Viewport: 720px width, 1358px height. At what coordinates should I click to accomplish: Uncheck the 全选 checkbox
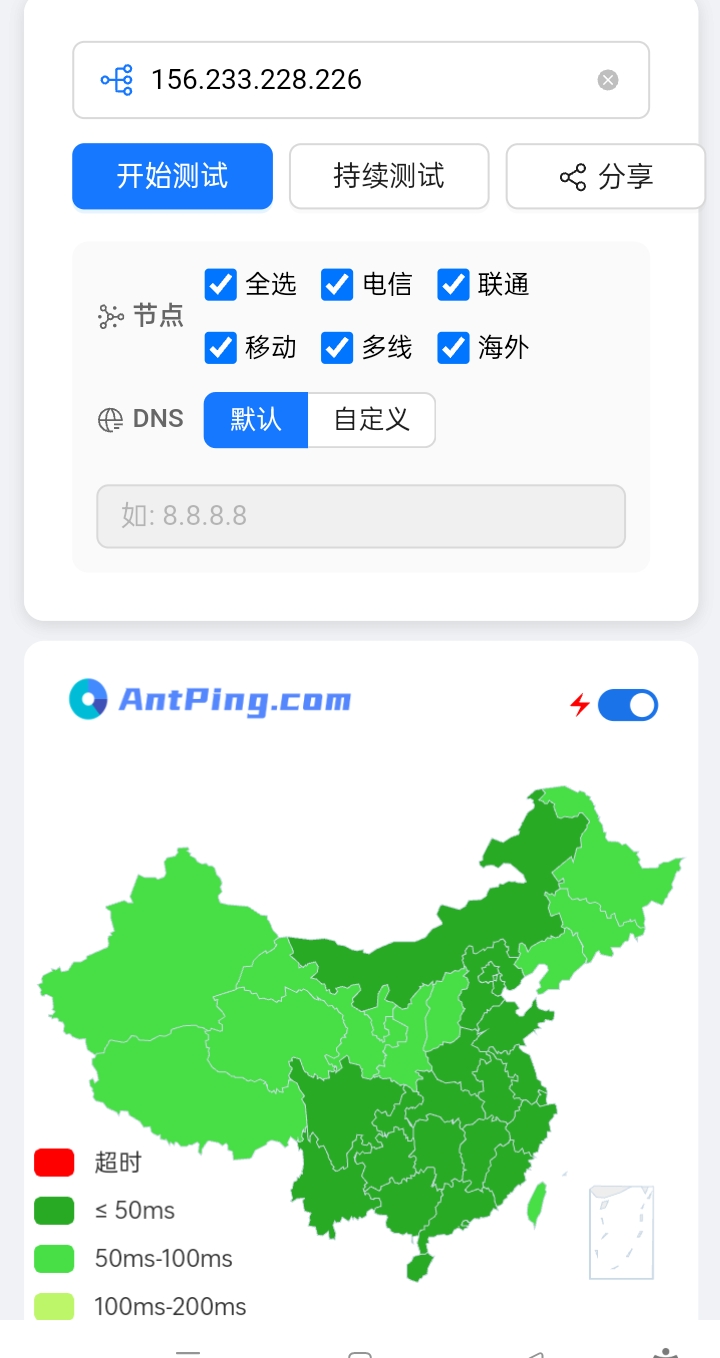pos(221,284)
